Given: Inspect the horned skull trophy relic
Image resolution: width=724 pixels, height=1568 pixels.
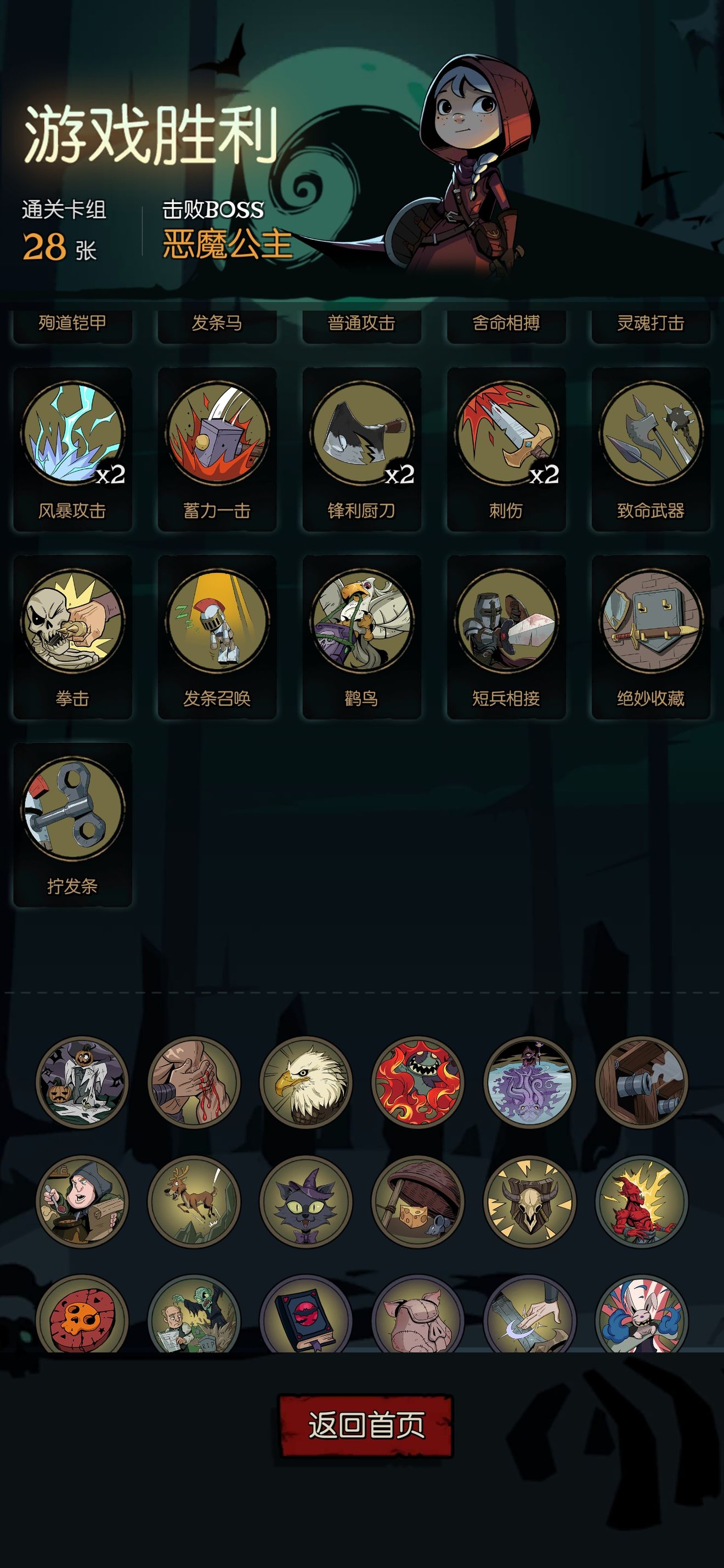Looking at the screenshot, I should click(x=529, y=1201).
